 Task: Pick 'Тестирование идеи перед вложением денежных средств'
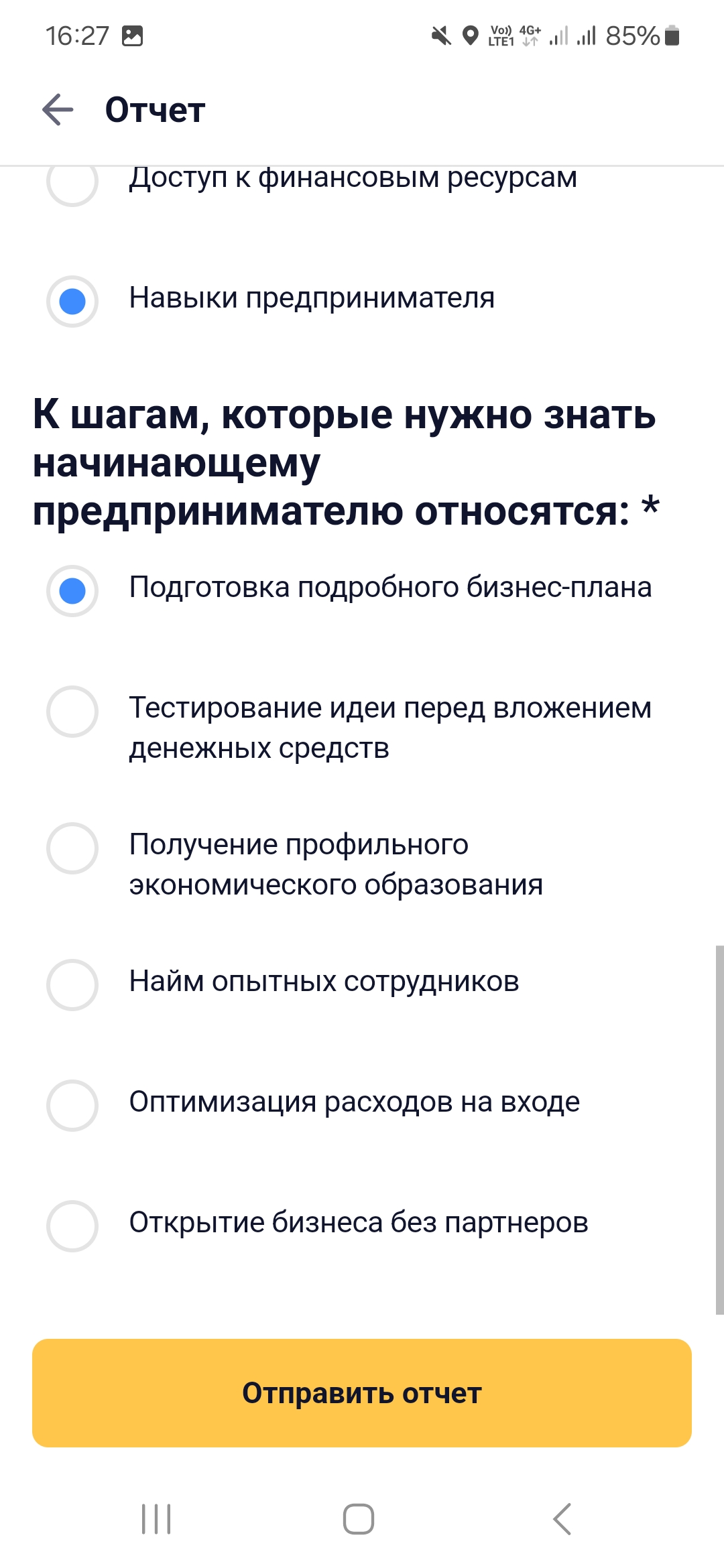[72, 712]
